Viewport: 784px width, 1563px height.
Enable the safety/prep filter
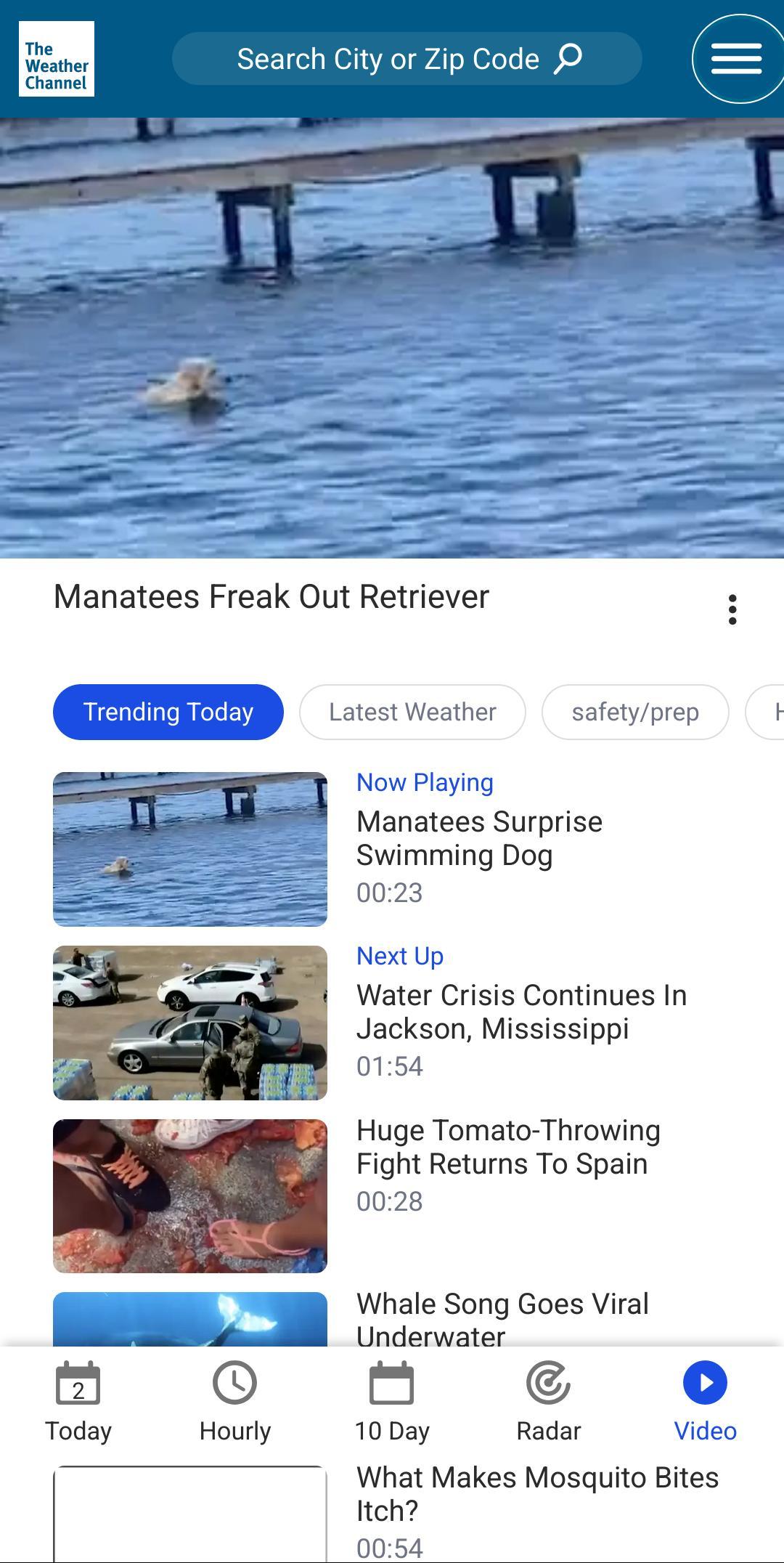(x=635, y=712)
